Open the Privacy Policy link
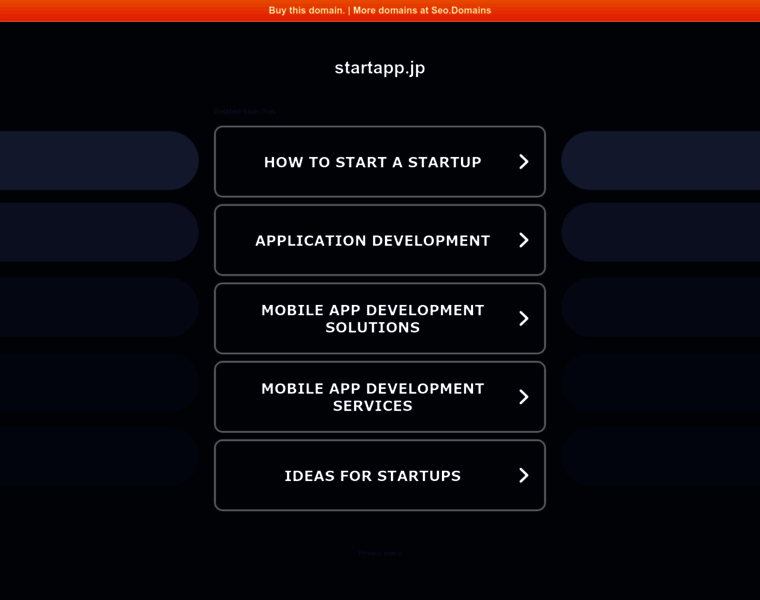This screenshot has height=600, width=760. point(380,553)
